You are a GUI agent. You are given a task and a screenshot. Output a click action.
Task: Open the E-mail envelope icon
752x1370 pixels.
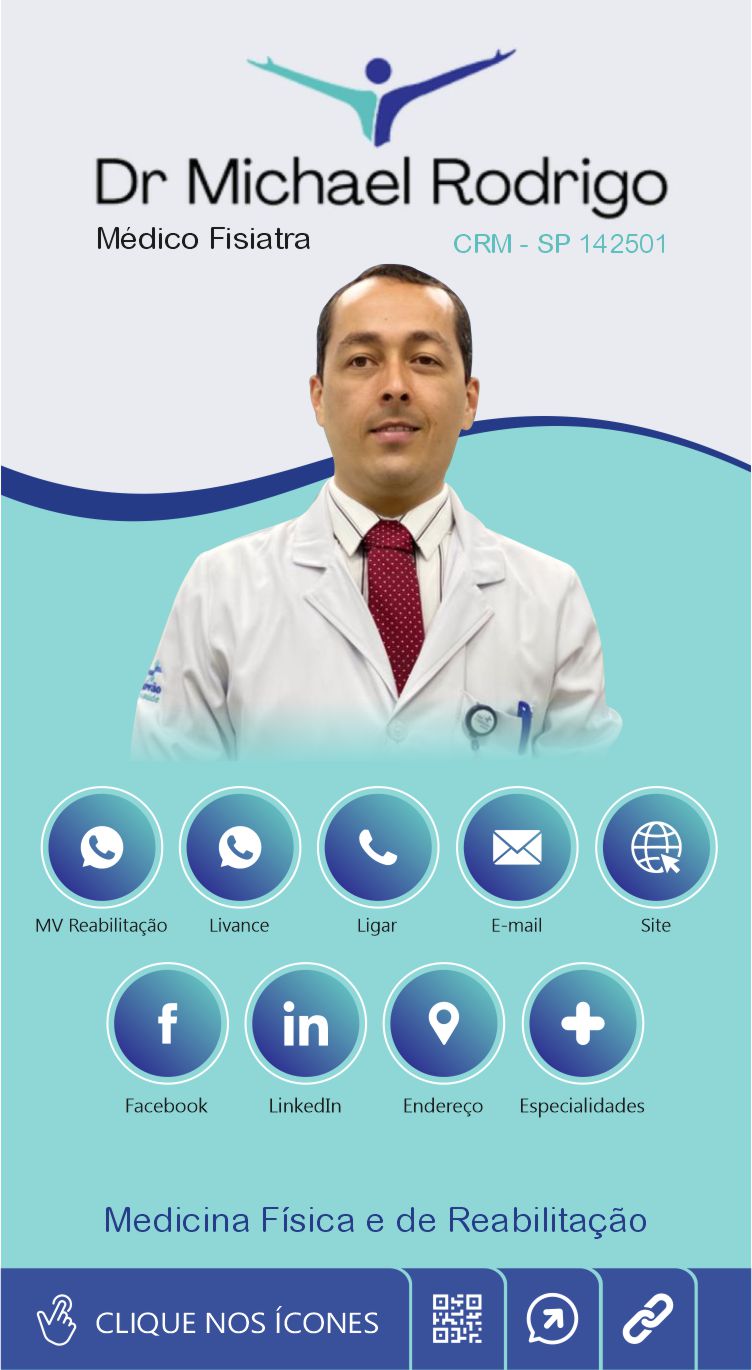[517, 847]
